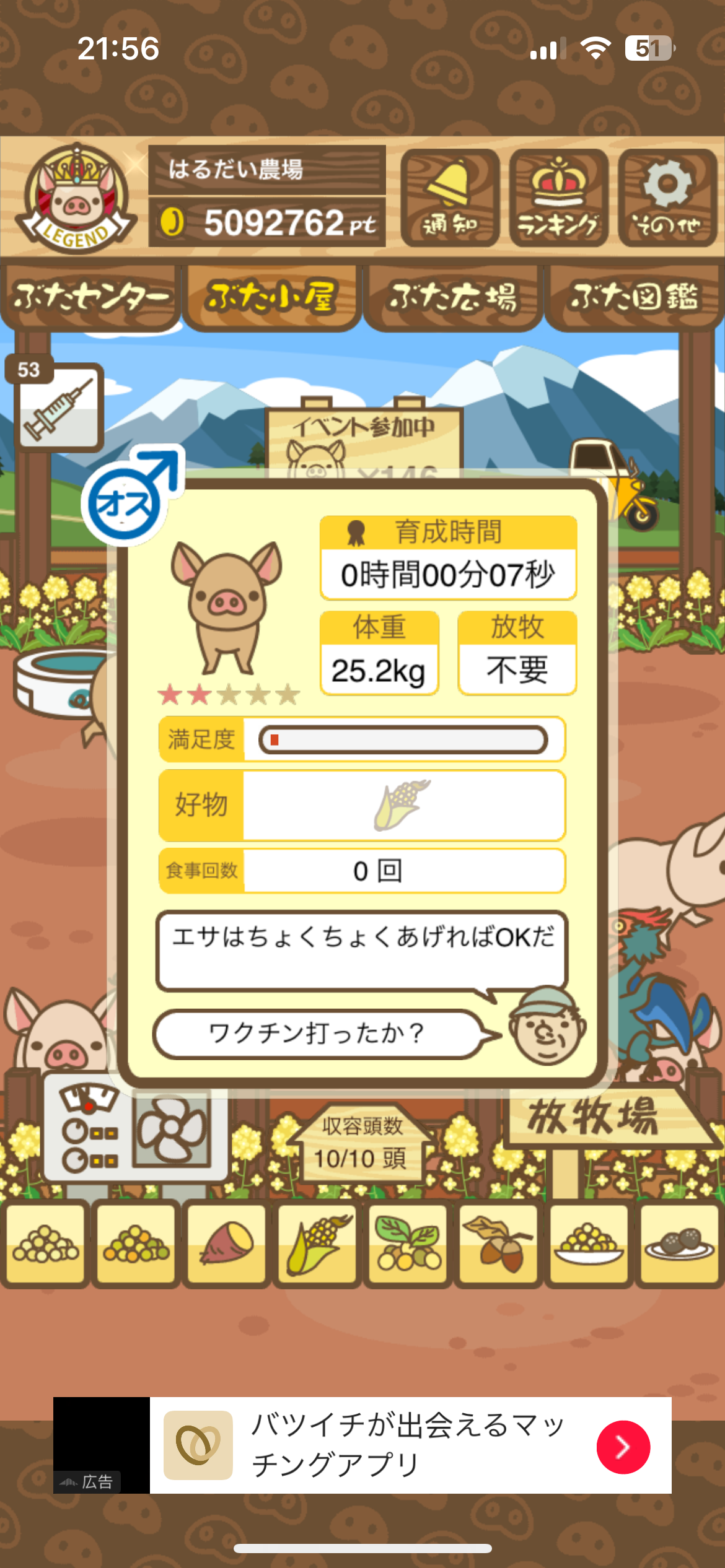Tap the vaccine syringe icon
This screenshot has width=725, height=1568.
pyautogui.click(x=59, y=406)
